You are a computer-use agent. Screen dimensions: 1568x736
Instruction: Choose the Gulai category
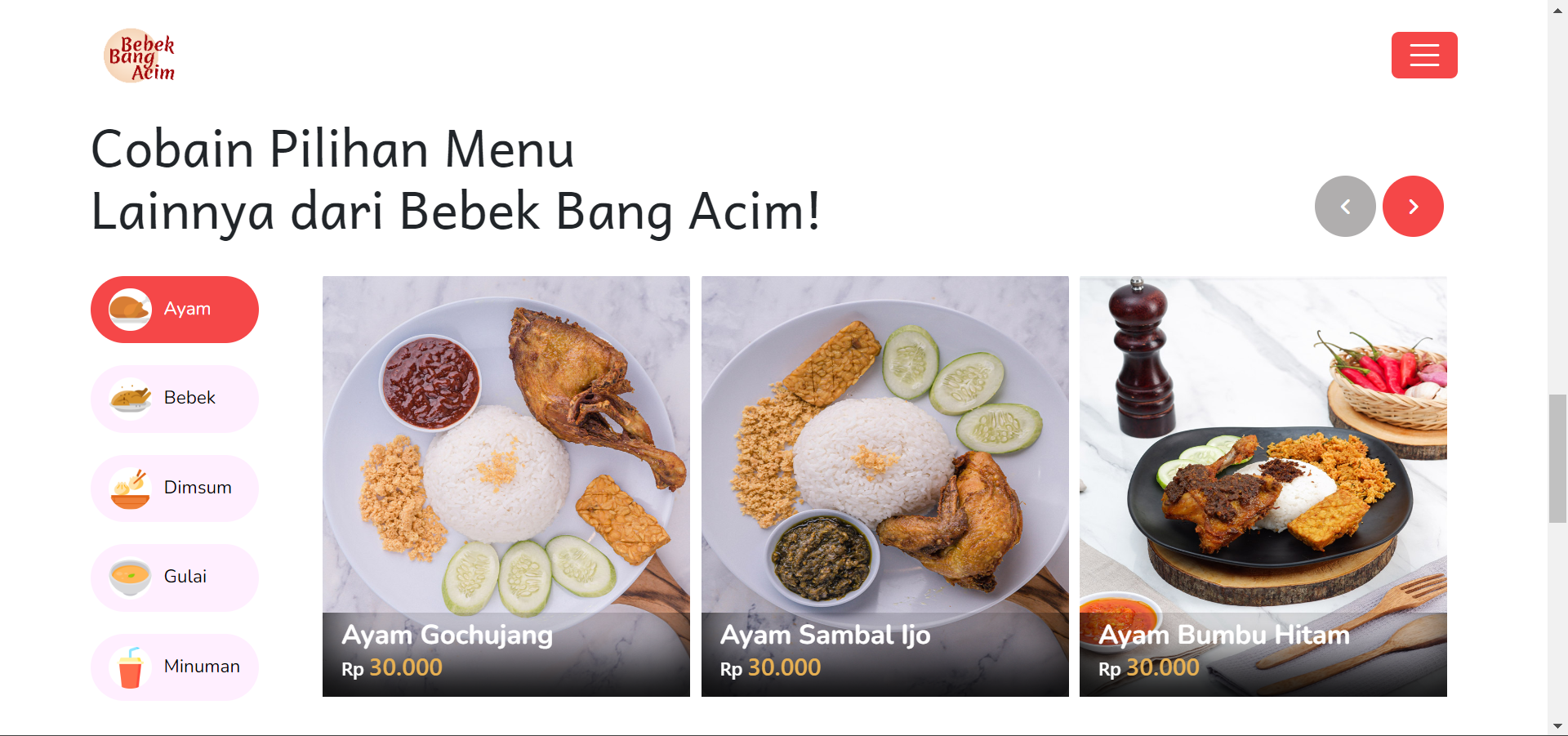click(x=174, y=578)
